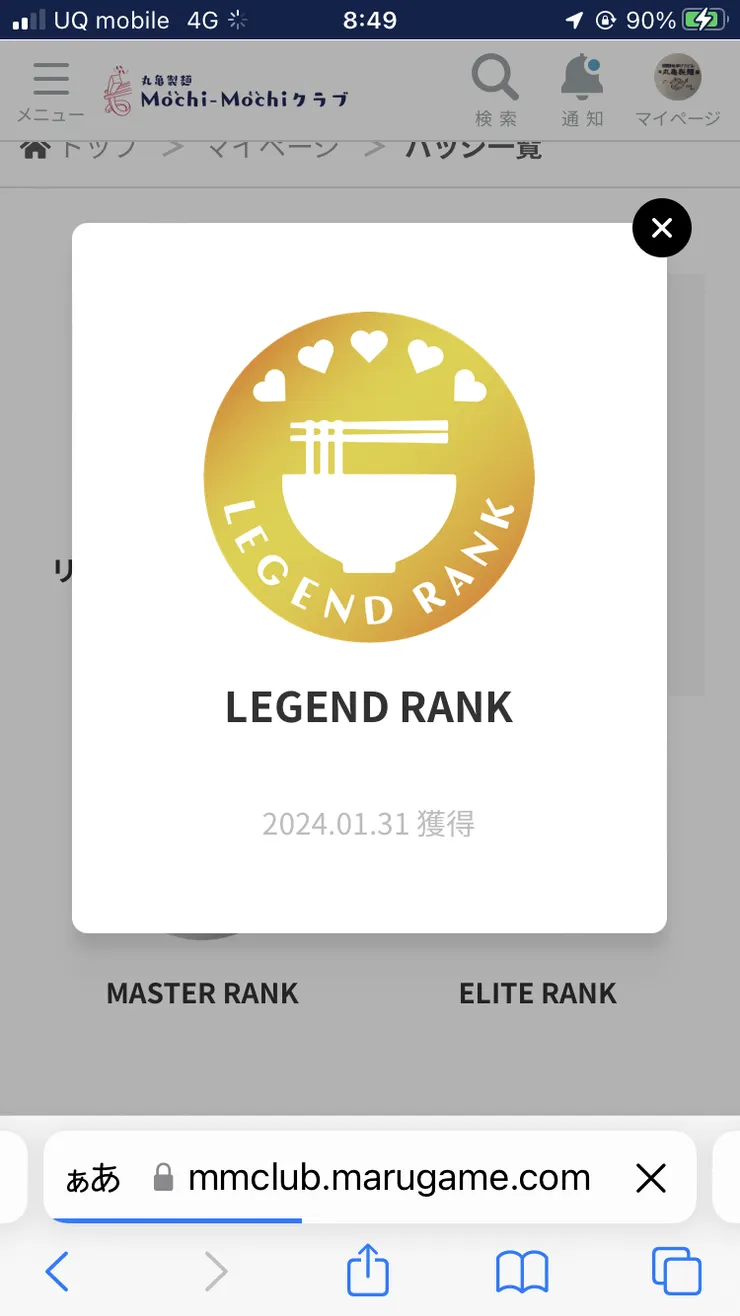The image size is (740, 1316).
Task: Show open Safari tabs
Action: (676, 1272)
